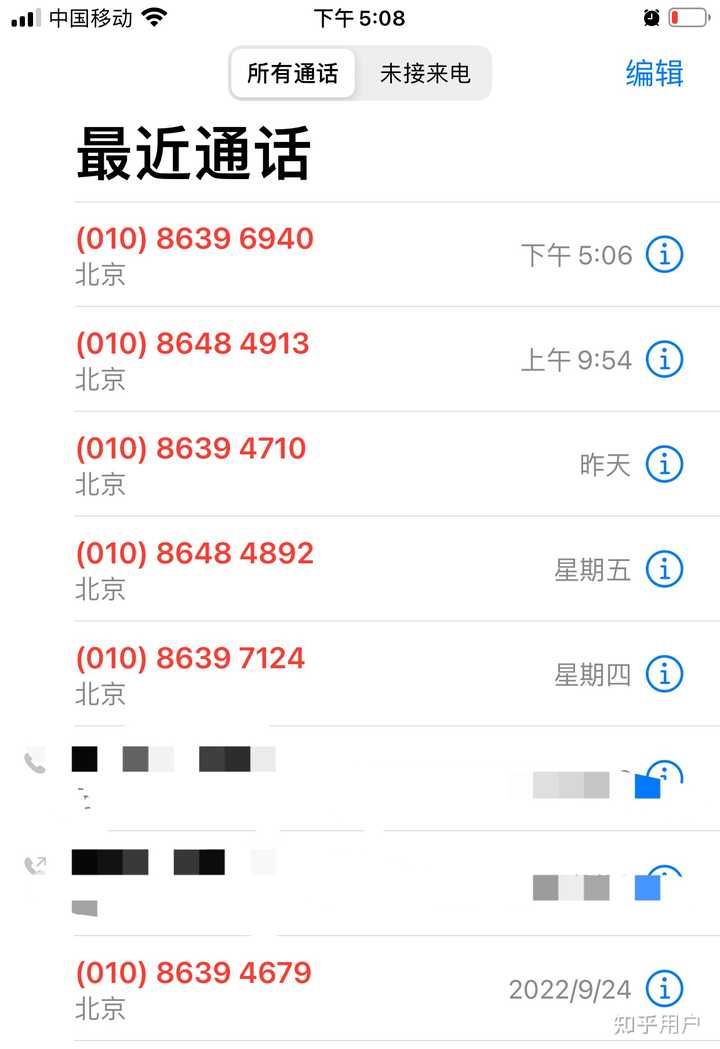Open info for the 星期四 call record
This screenshot has width=720, height=1049.
[x=664, y=674]
